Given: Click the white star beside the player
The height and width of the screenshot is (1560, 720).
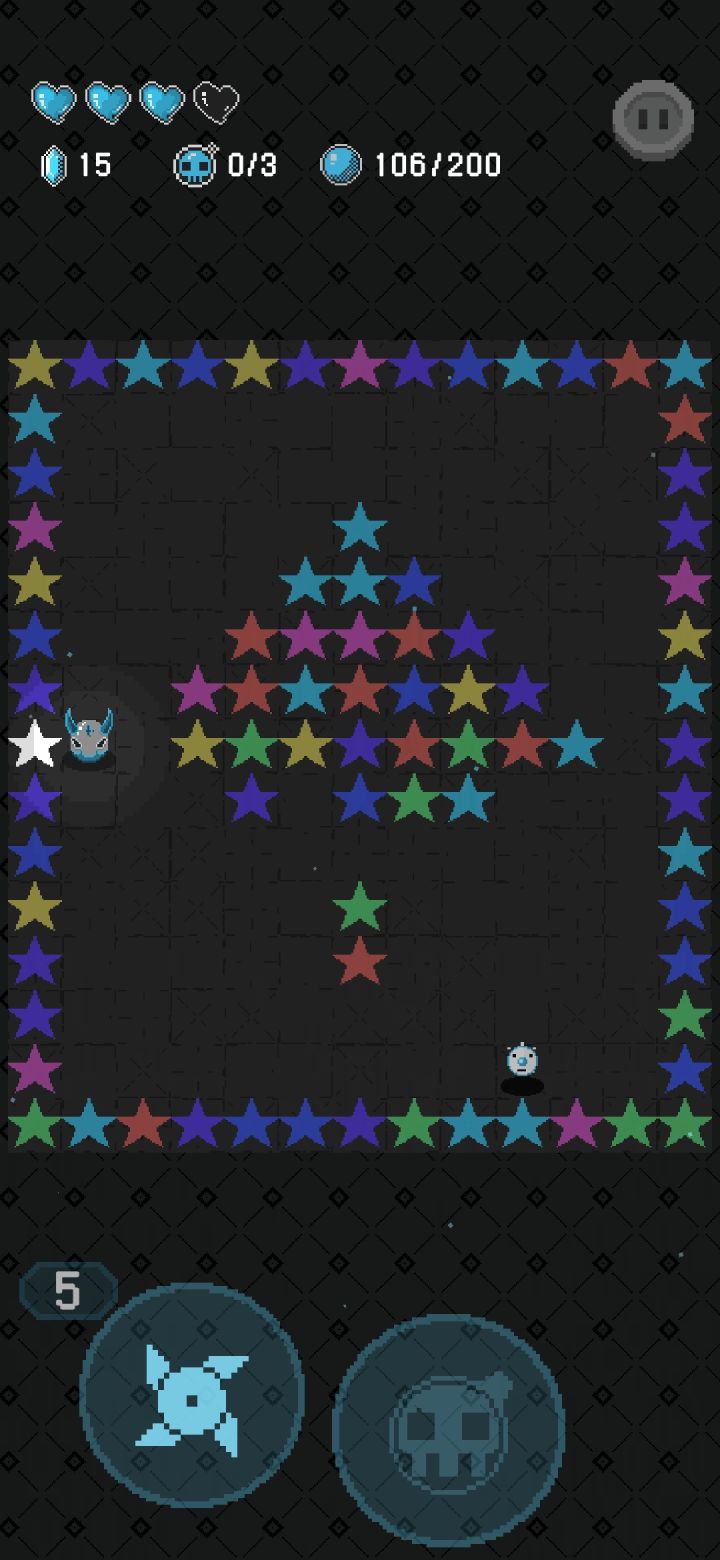Looking at the screenshot, I should [x=33, y=743].
